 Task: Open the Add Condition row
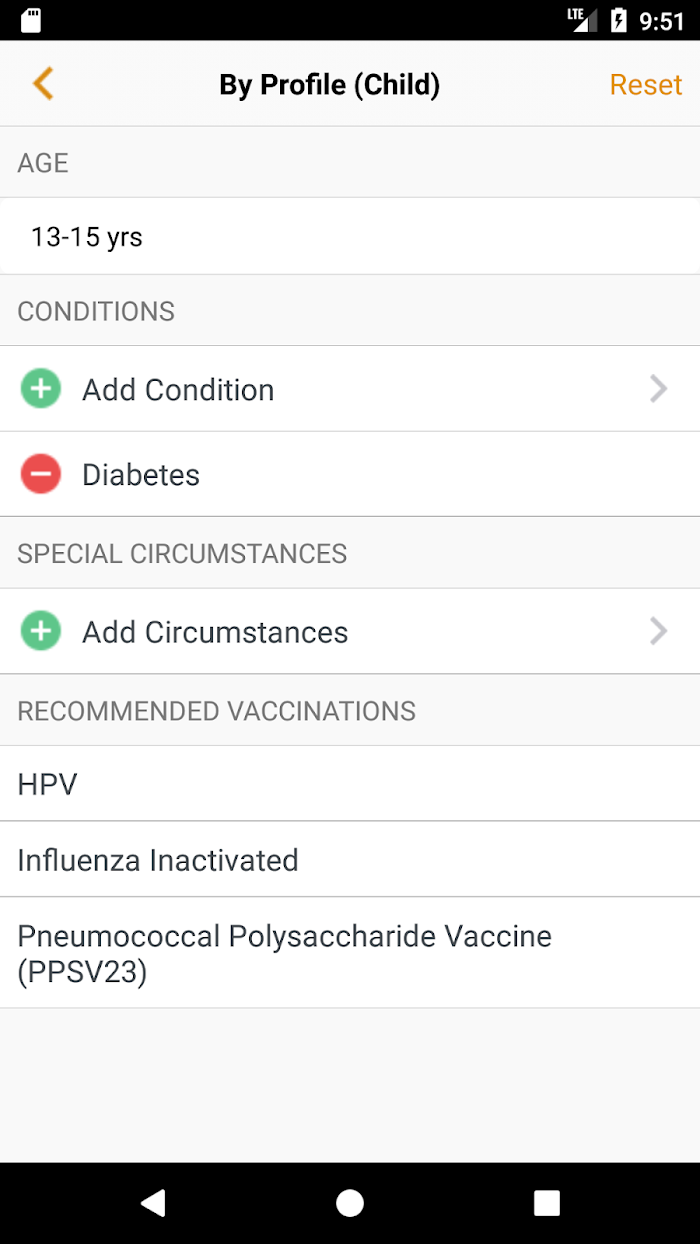pos(350,389)
